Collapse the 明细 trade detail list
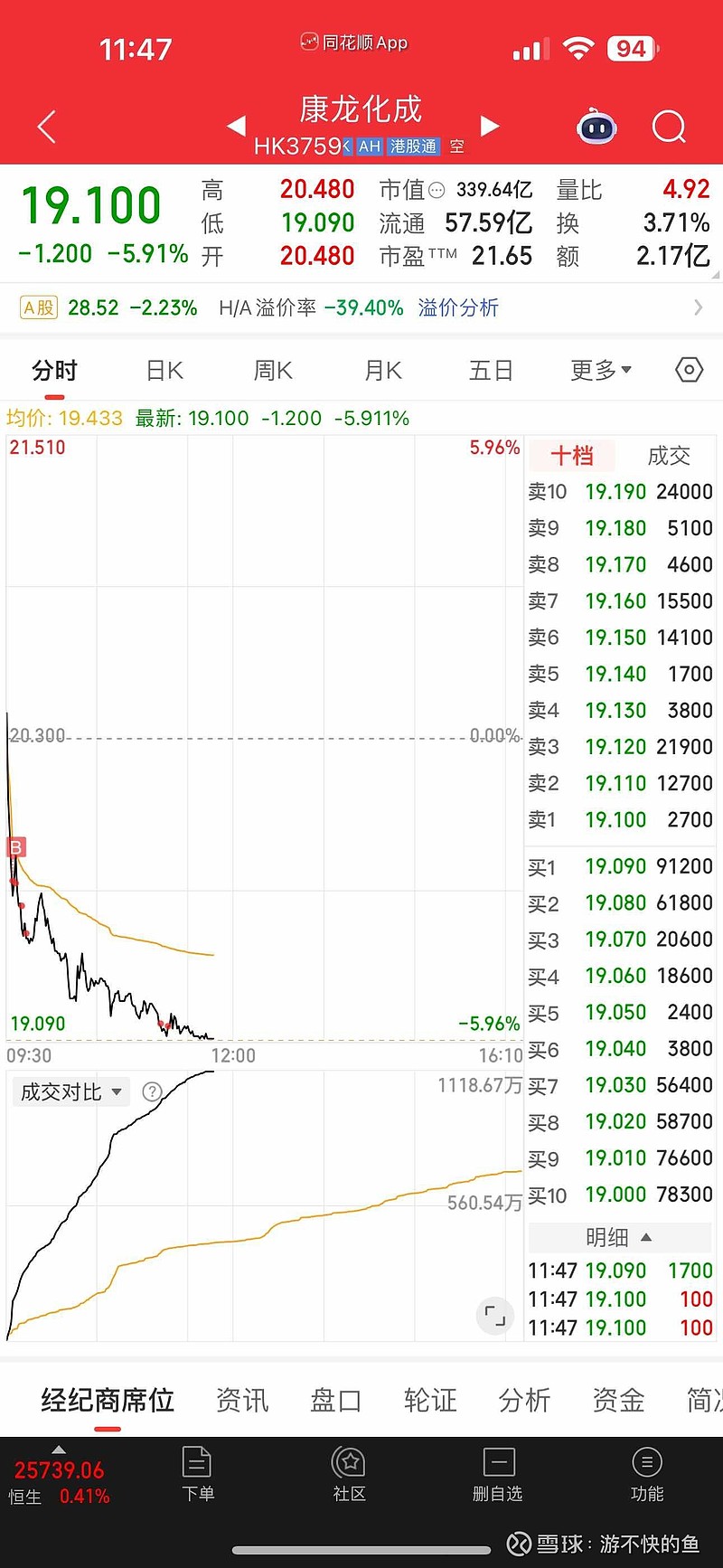 (x=620, y=1237)
